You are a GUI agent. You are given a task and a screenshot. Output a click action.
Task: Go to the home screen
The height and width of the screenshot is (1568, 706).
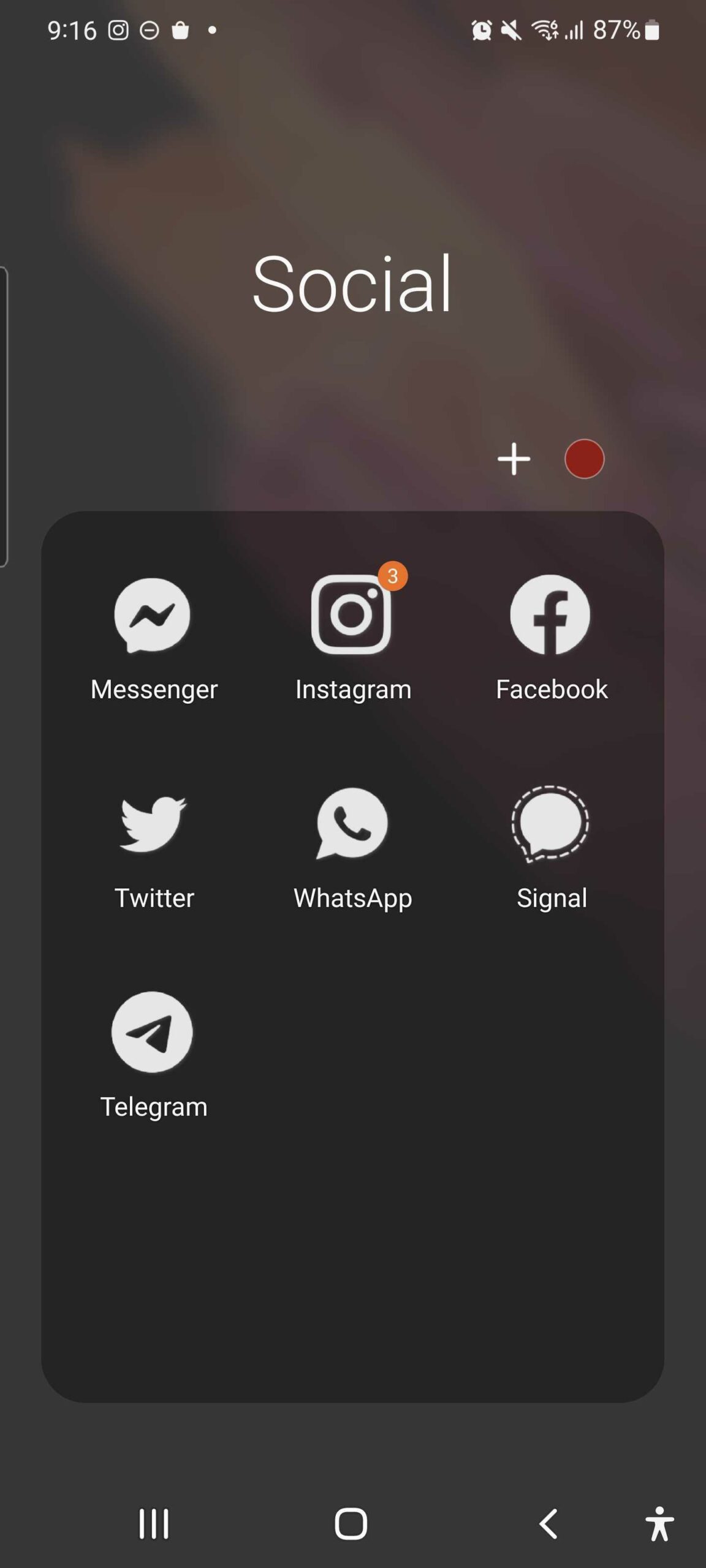coord(351,1524)
